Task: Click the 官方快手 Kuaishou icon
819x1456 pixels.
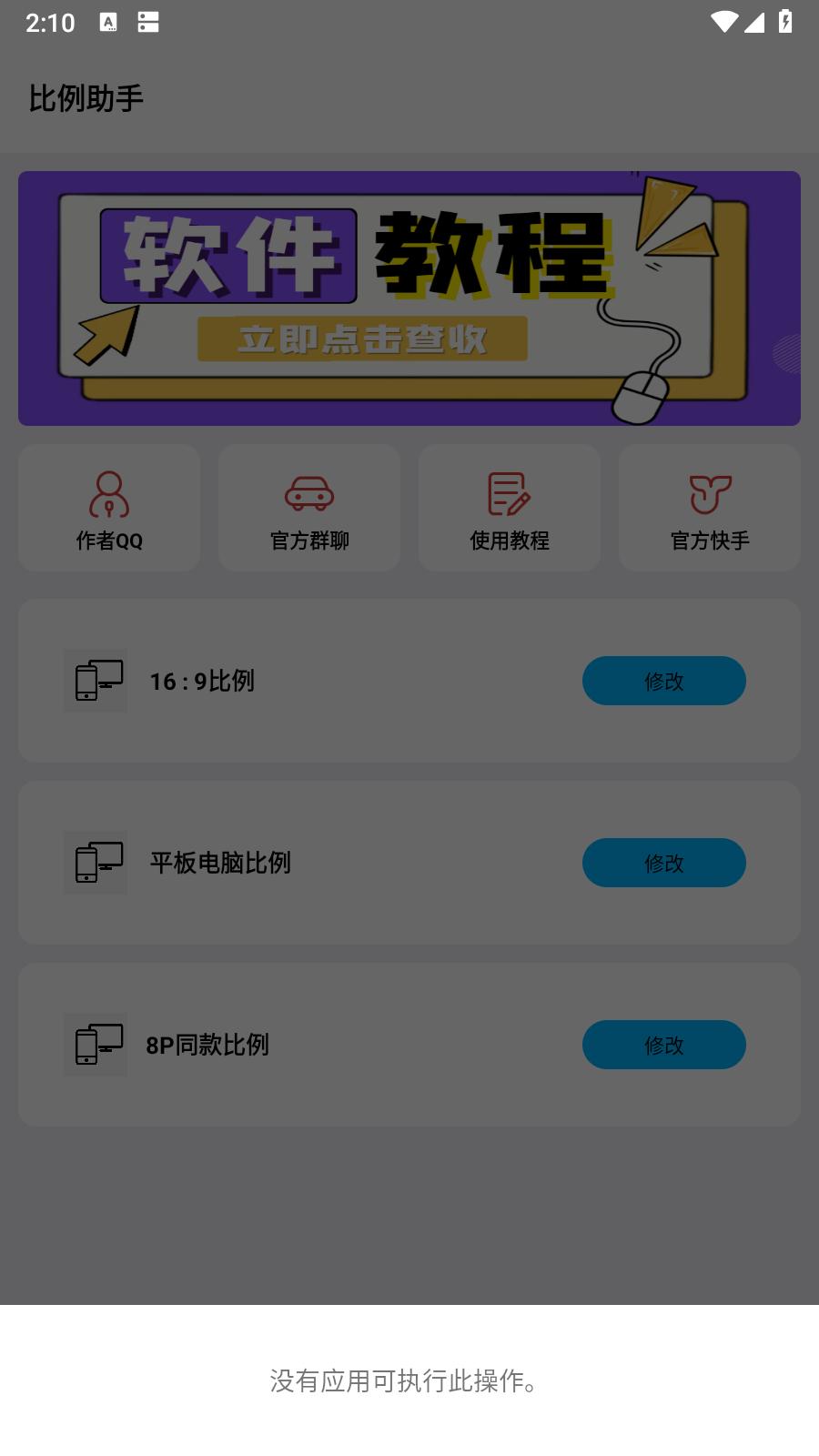Action: (x=710, y=493)
